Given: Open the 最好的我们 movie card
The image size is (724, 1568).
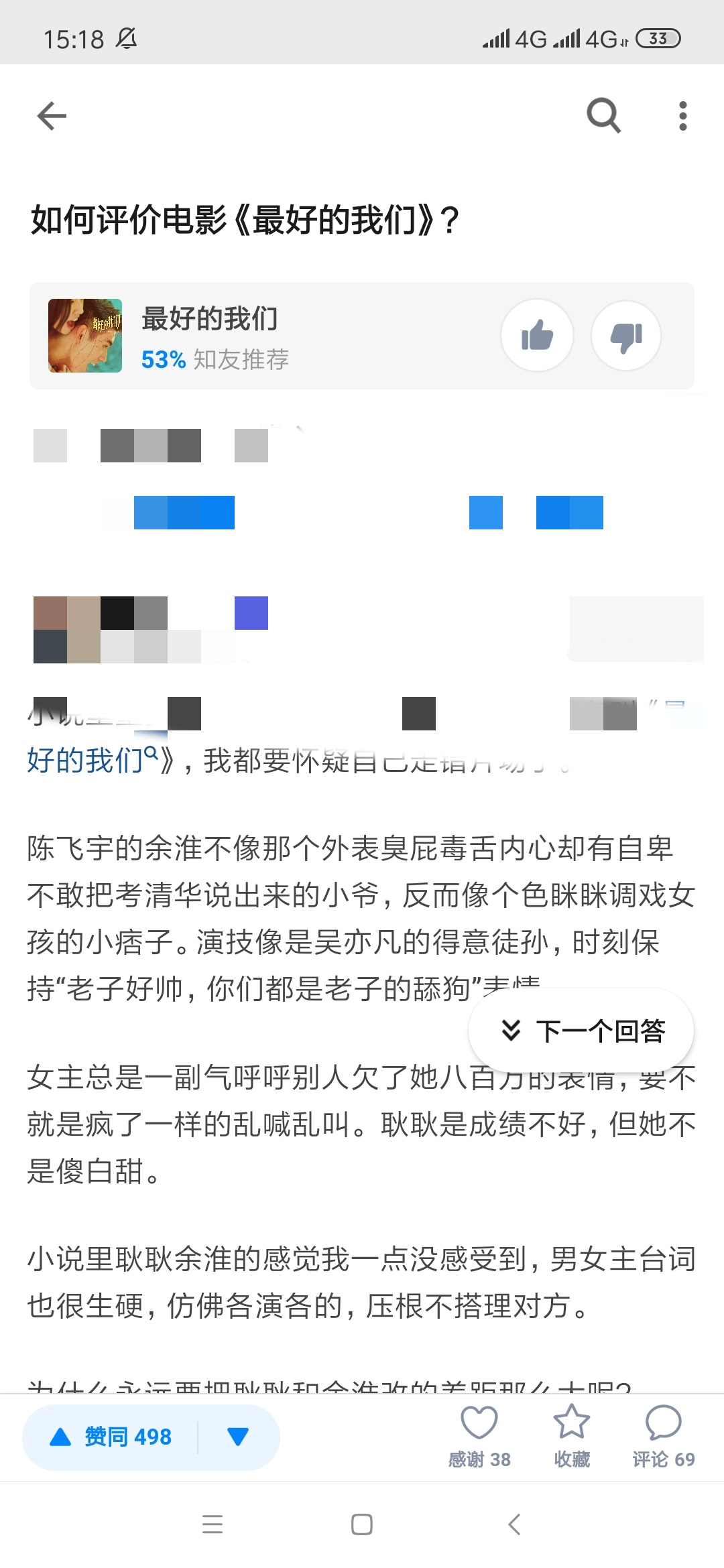Looking at the screenshot, I should 268,336.
